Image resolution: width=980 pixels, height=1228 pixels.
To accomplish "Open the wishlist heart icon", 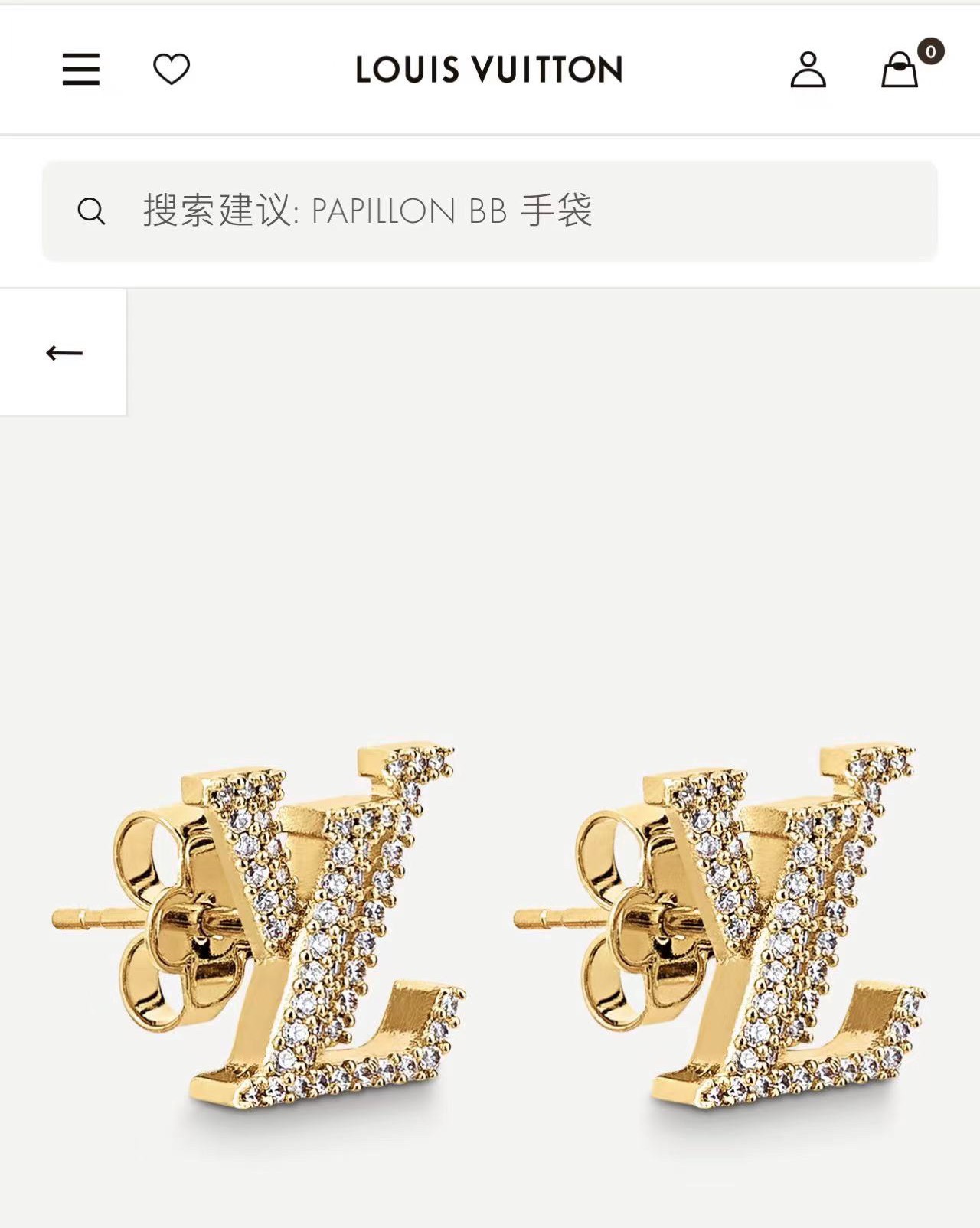I will (x=171, y=70).
